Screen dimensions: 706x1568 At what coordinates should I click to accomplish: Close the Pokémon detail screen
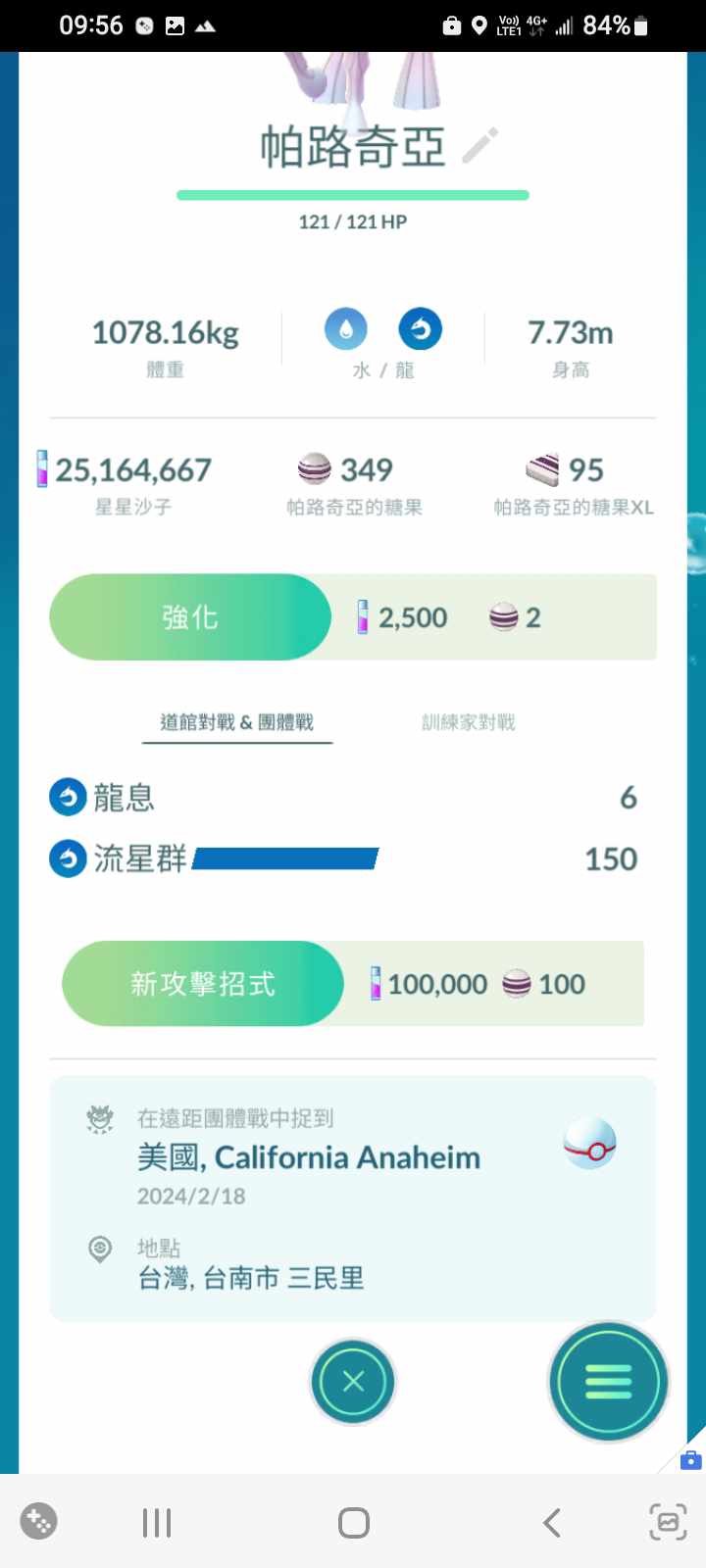pos(353,1382)
